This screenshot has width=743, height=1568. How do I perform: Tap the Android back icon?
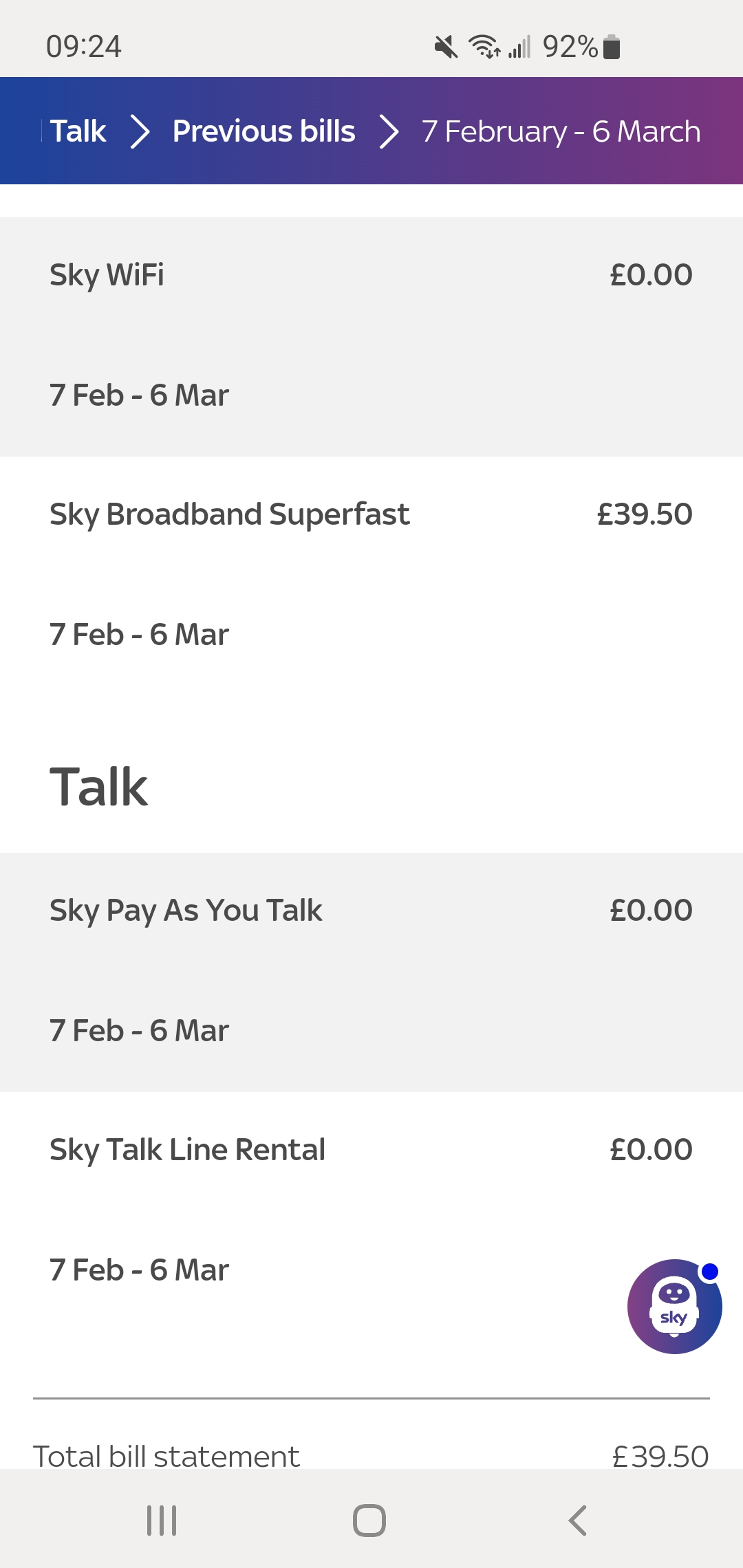click(578, 1521)
